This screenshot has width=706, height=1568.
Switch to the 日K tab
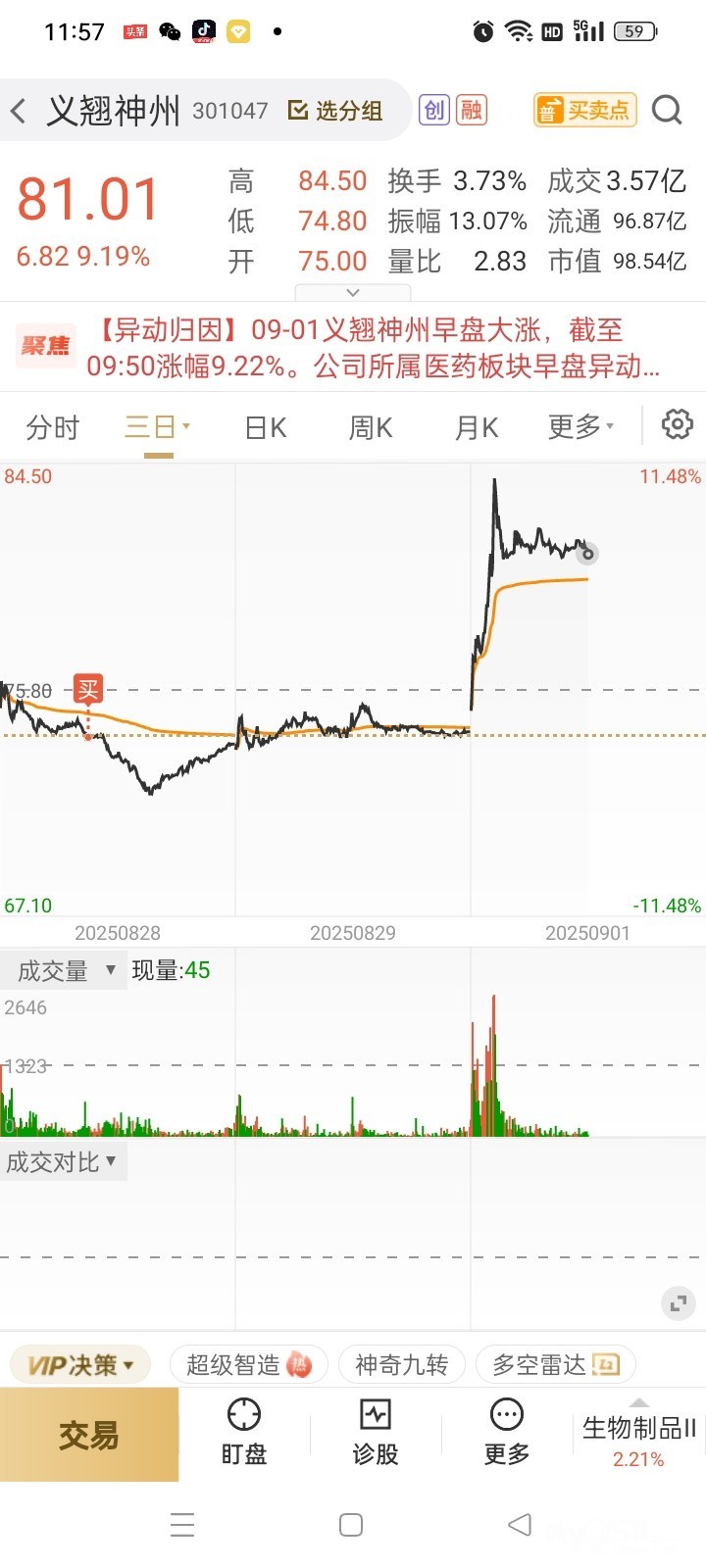coord(265,427)
